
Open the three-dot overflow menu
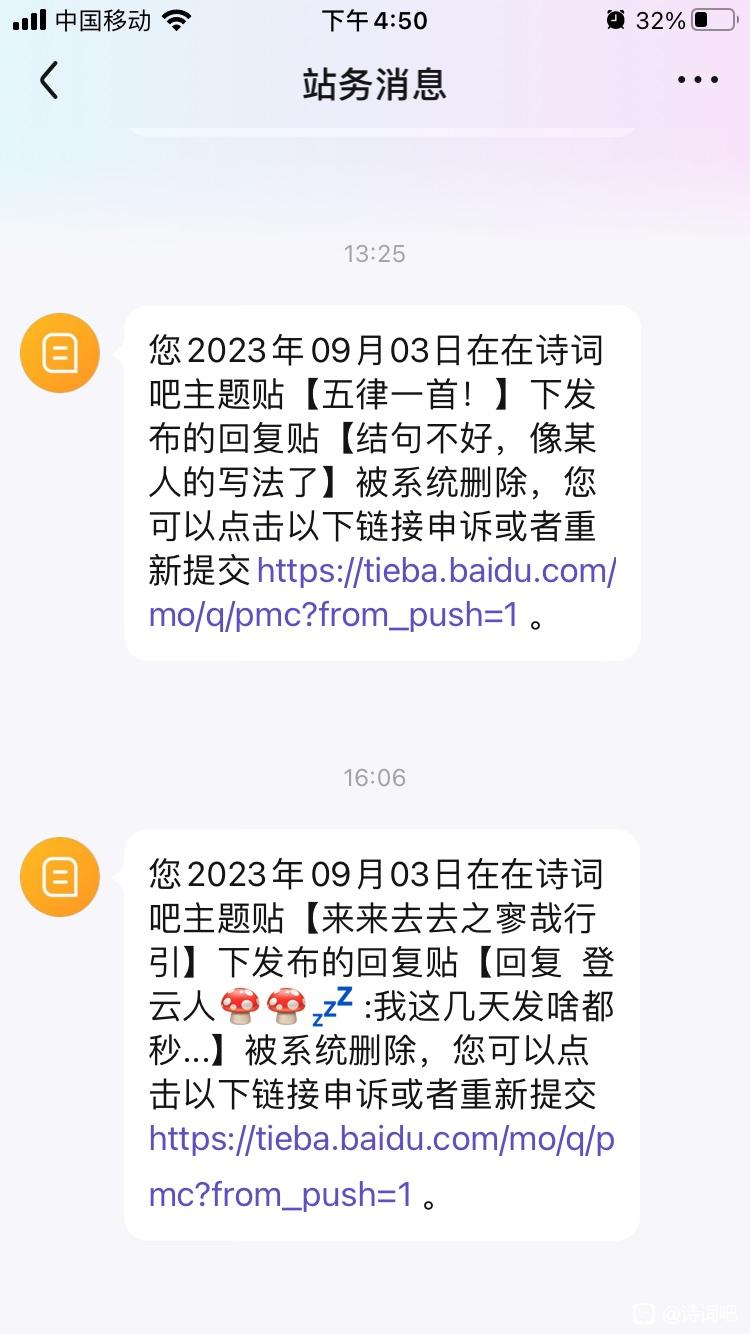[x=697, y=80]
